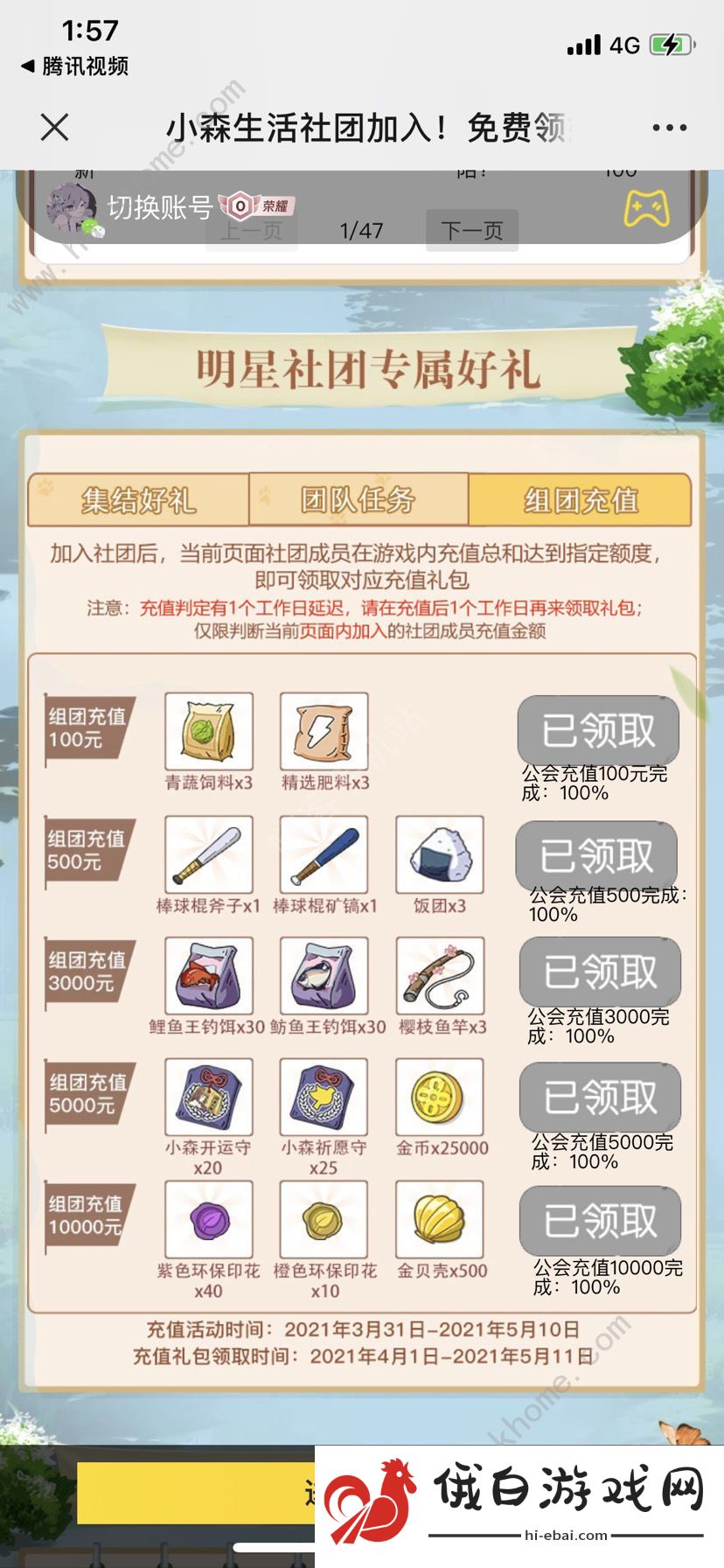The image size is (724, 1568).
Task: Tap 已领取 button for 100元 reward
Action: coord(598,730)
